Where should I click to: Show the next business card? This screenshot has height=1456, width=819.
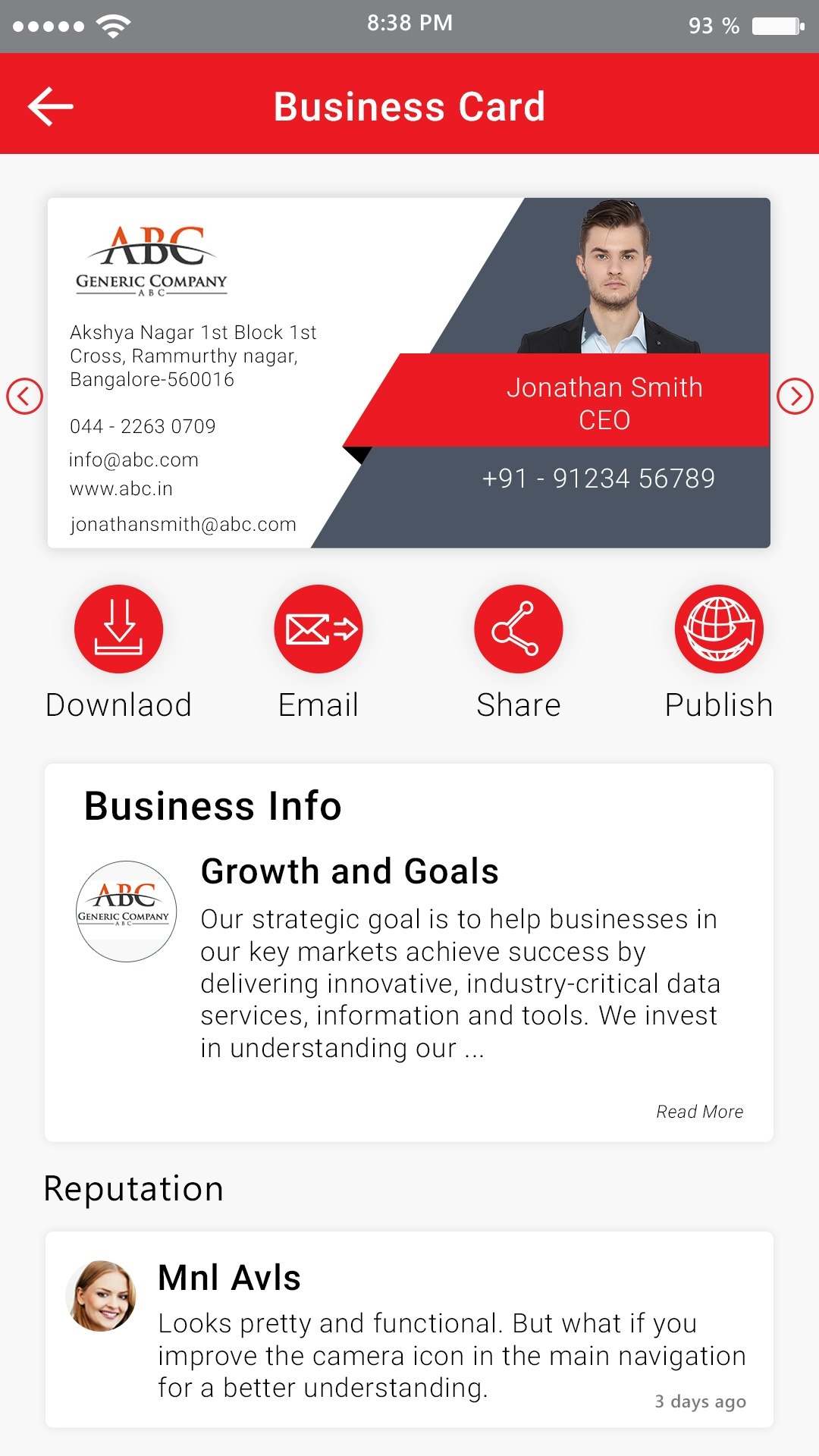(795, 396)
